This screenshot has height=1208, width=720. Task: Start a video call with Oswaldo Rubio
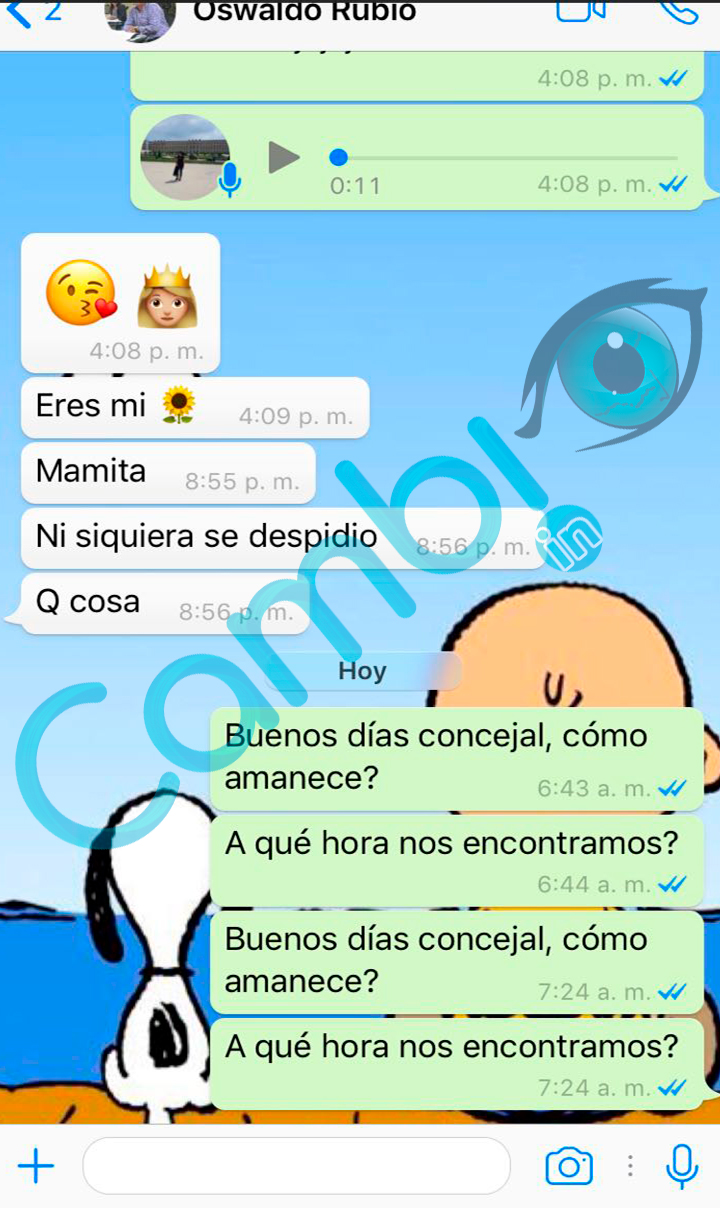point(580,10)
